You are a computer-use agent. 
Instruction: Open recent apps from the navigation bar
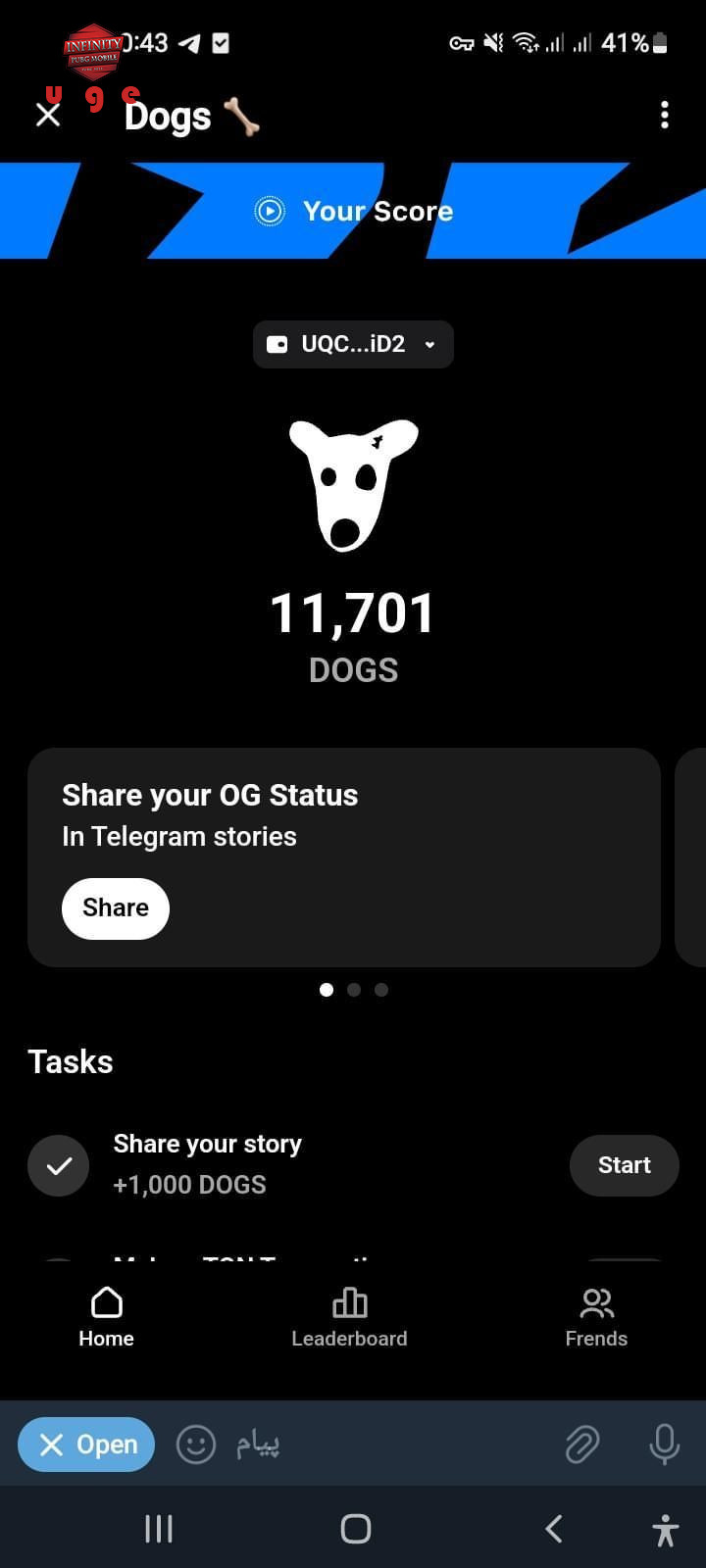tap(159, 1529)
